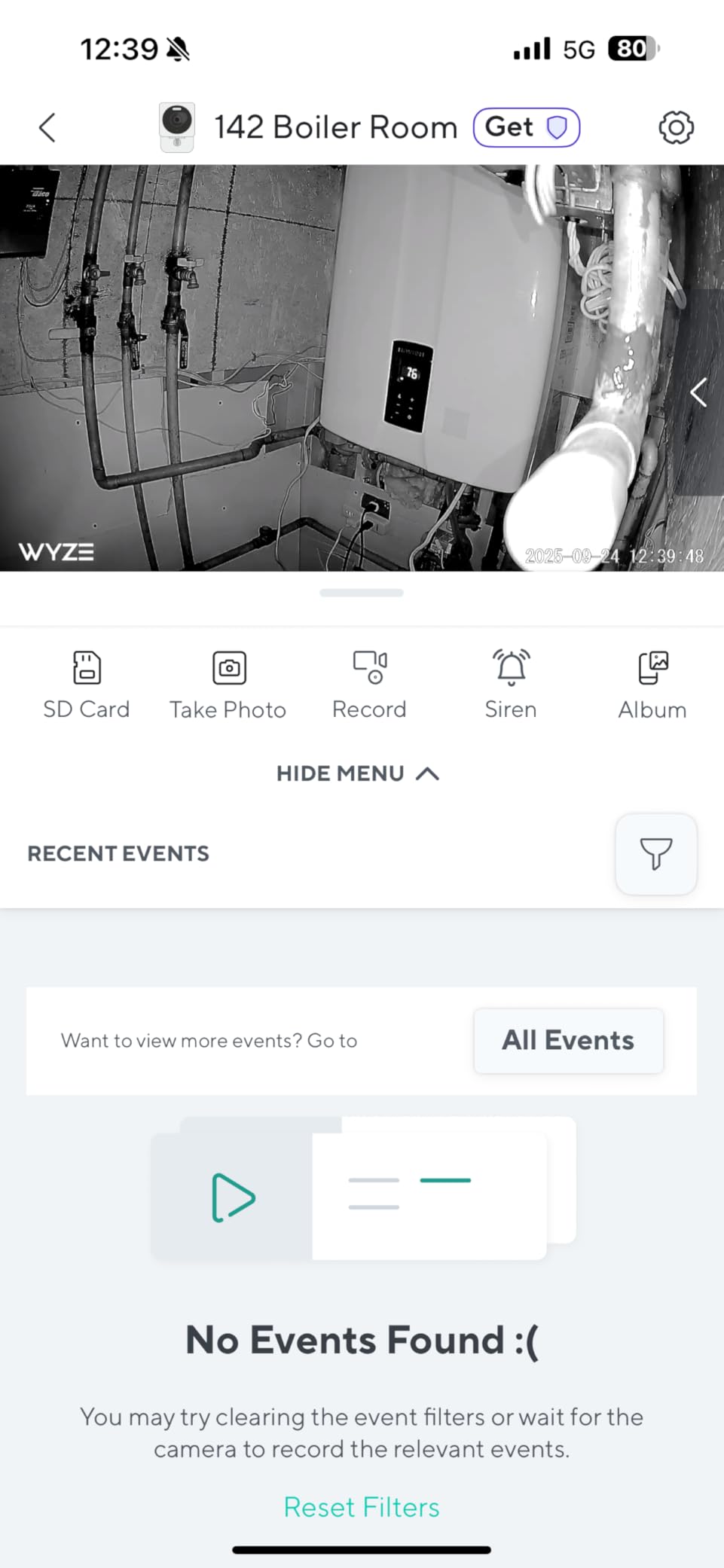Open camera settings gear
724x1568 pixels.
point(676,127)
